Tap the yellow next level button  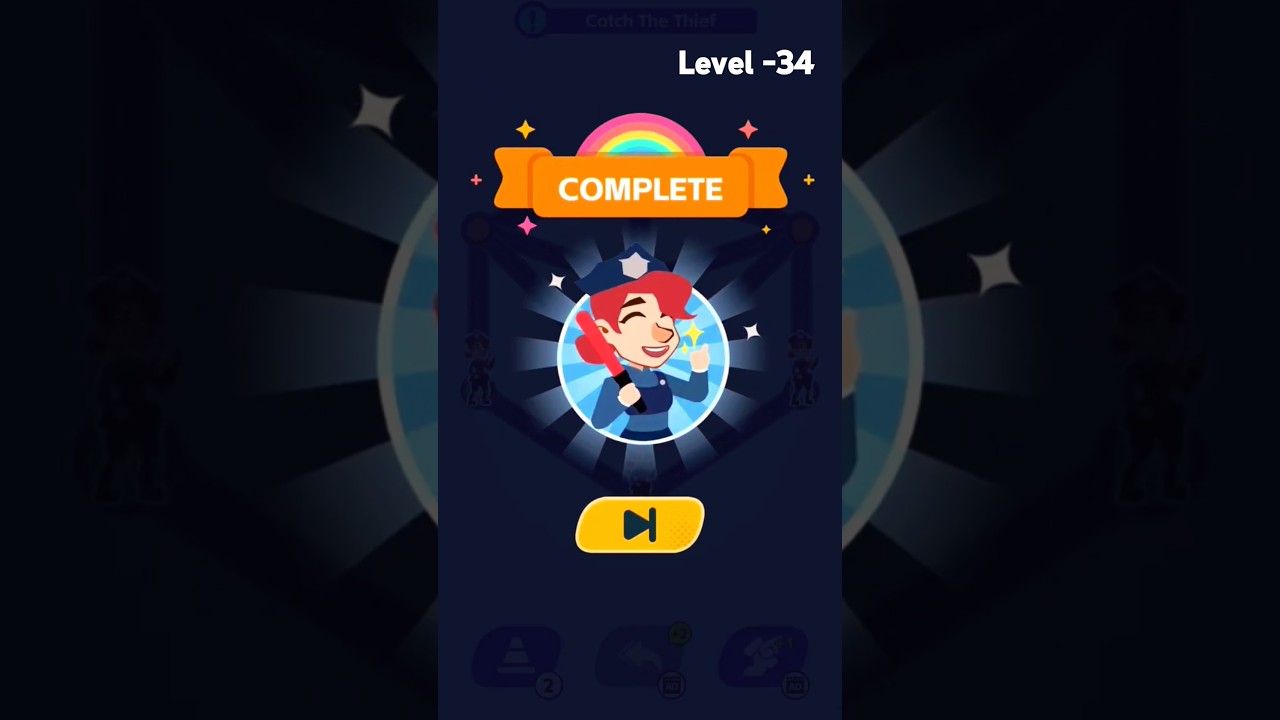(640, 525)
